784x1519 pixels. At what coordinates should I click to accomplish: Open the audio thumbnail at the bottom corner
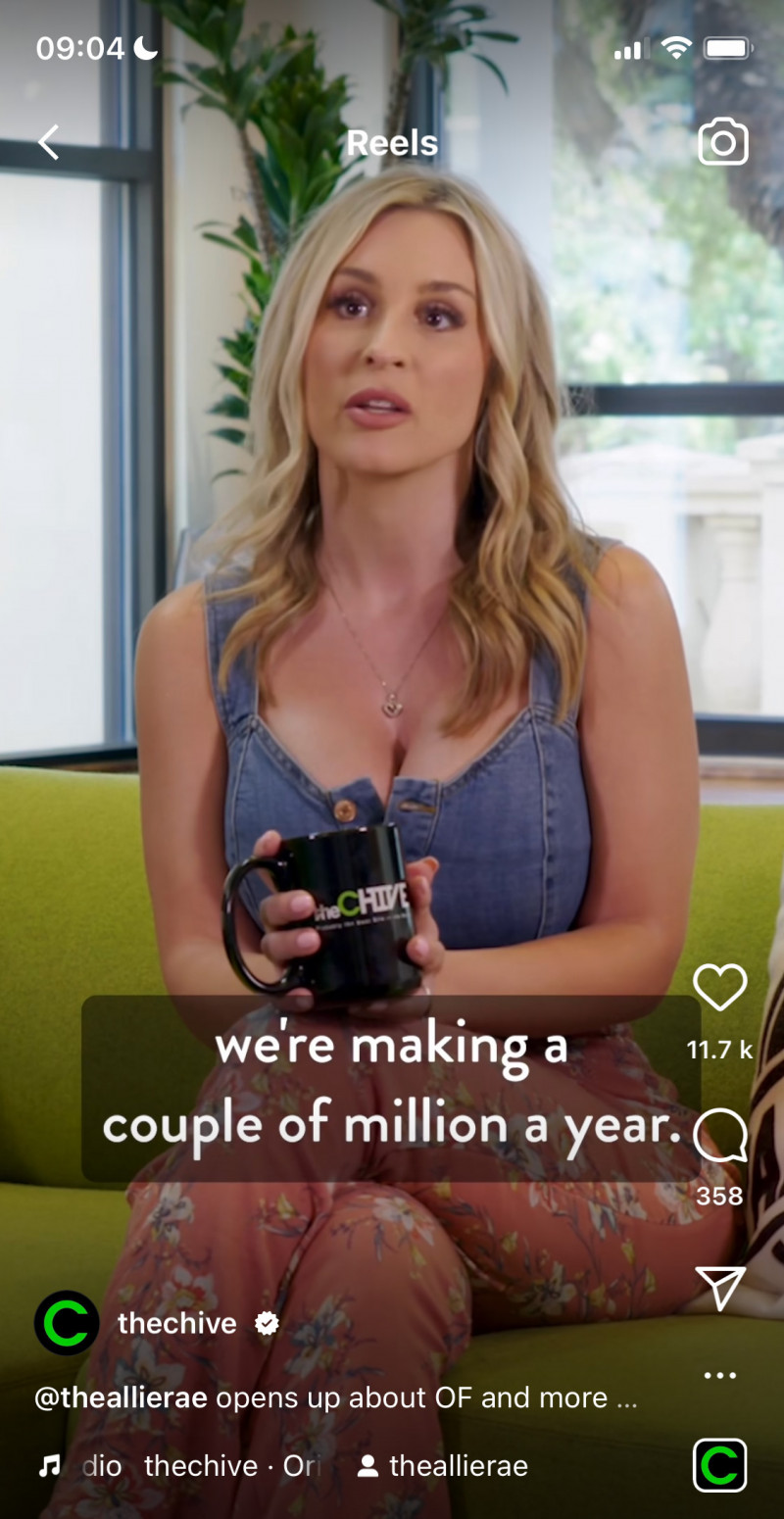pos(719,1465)
